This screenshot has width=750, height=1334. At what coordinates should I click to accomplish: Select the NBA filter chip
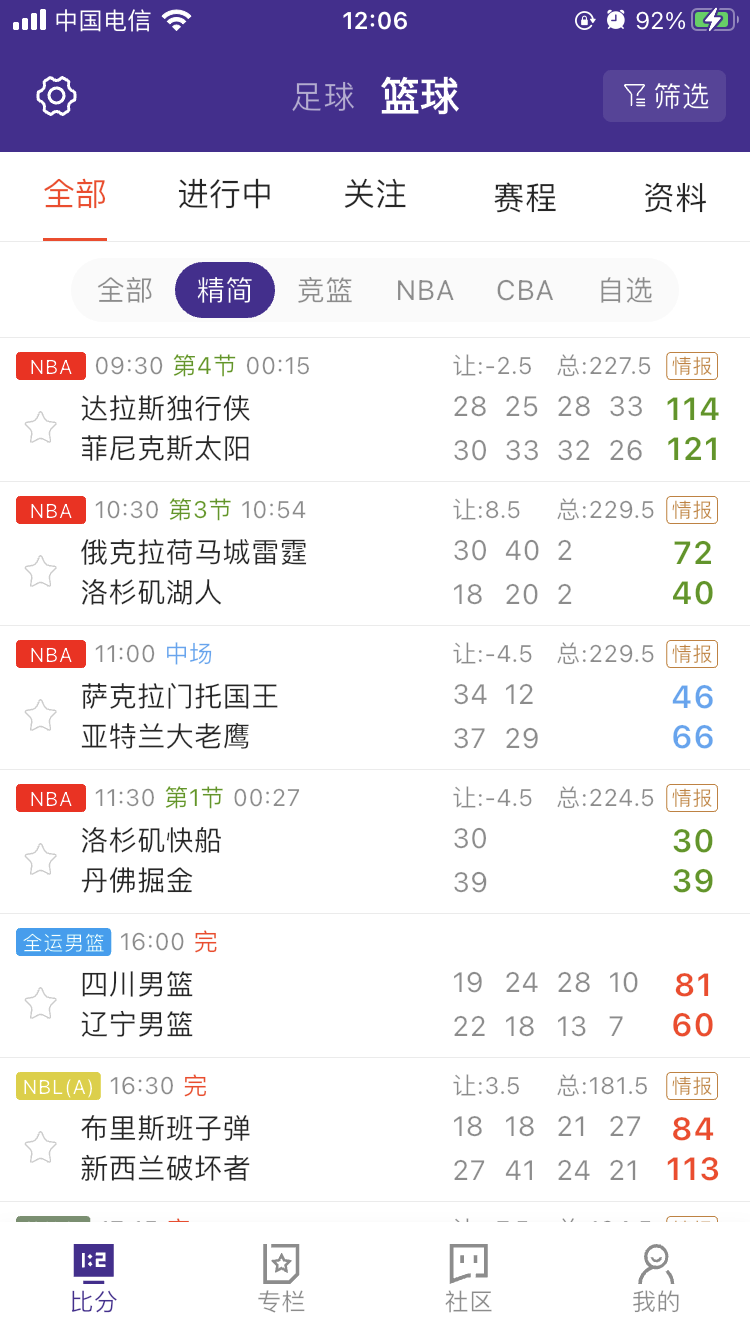click(x=424, y=290)
